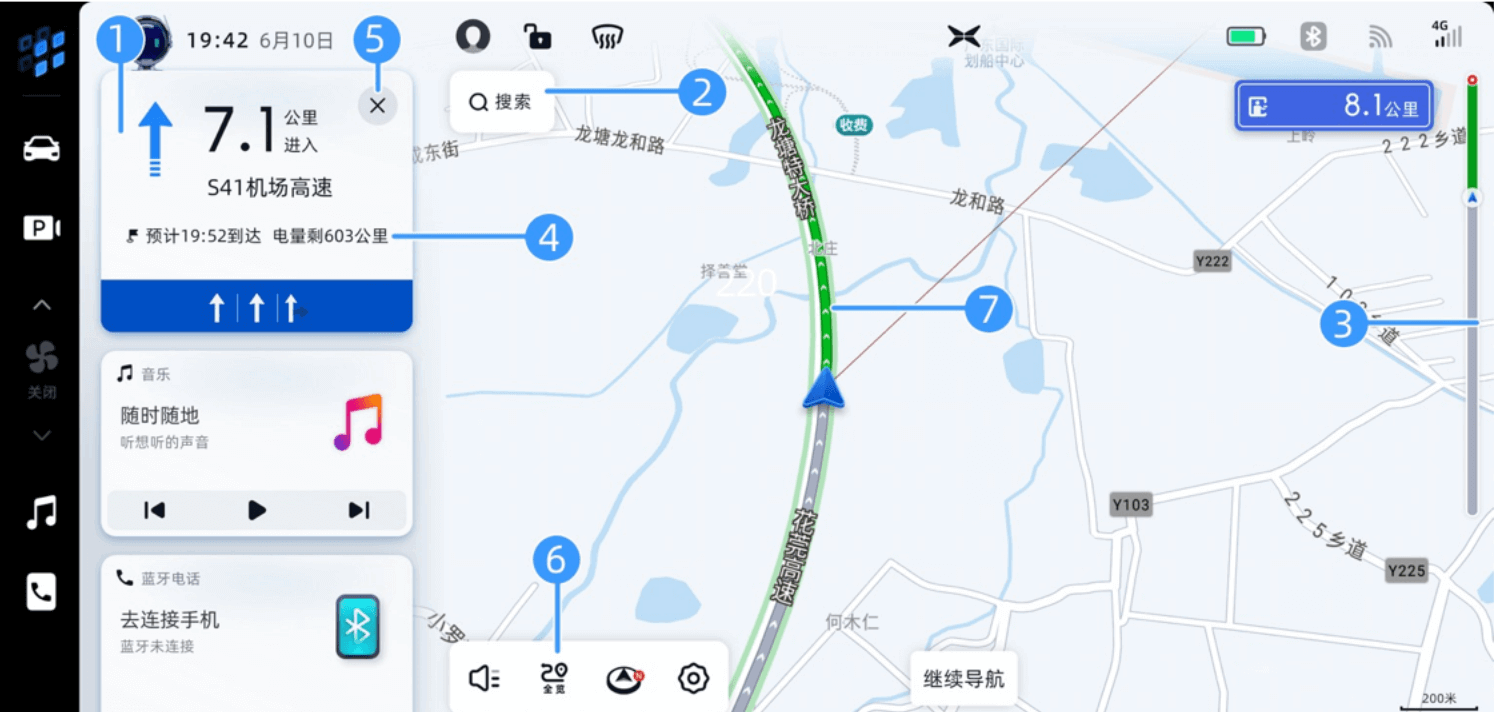Viewport: 1494px width, 712px height.
Task: Select the charging station 8.1公里 chip
Action: [x=1334, y=106]
